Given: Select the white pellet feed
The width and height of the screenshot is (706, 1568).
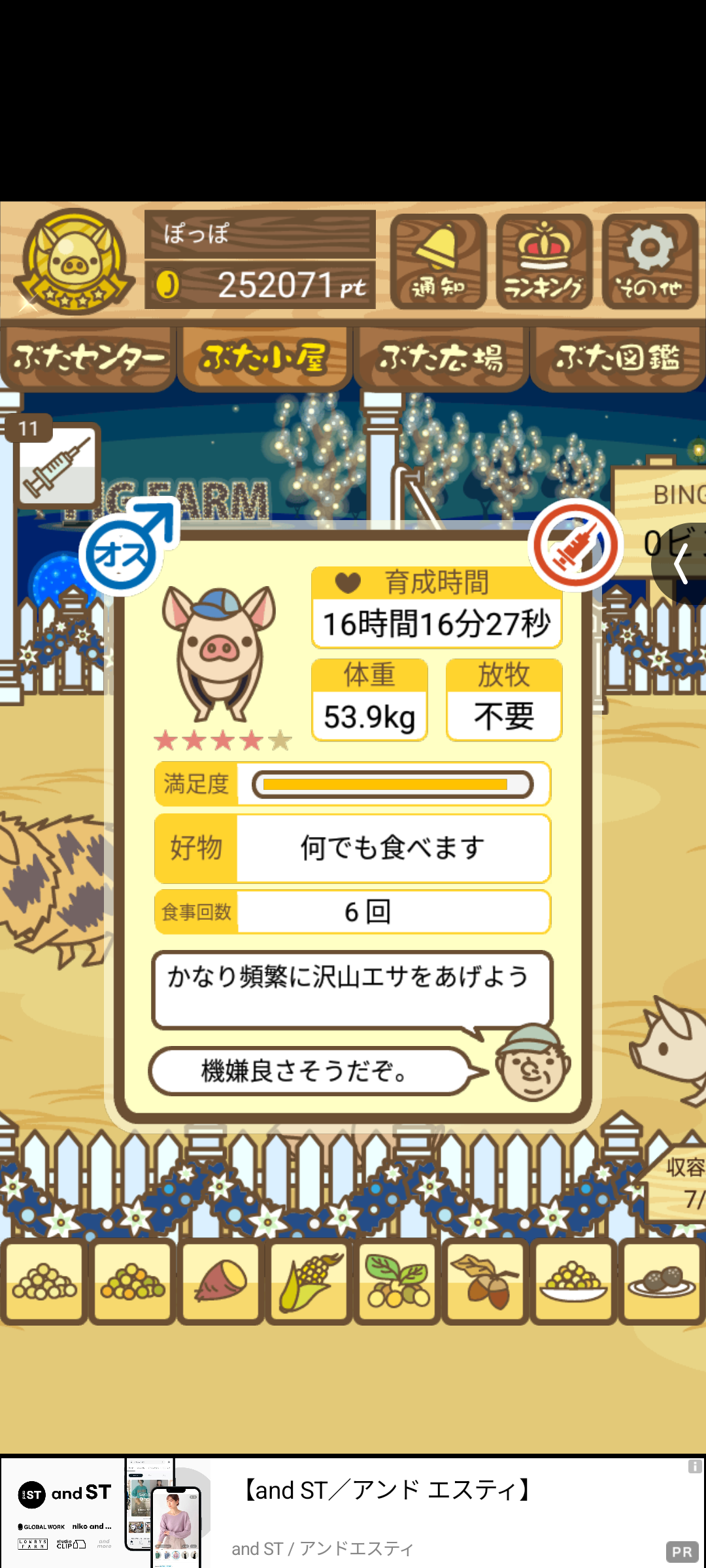Looking at the screenshot, I should [44, 1282].
